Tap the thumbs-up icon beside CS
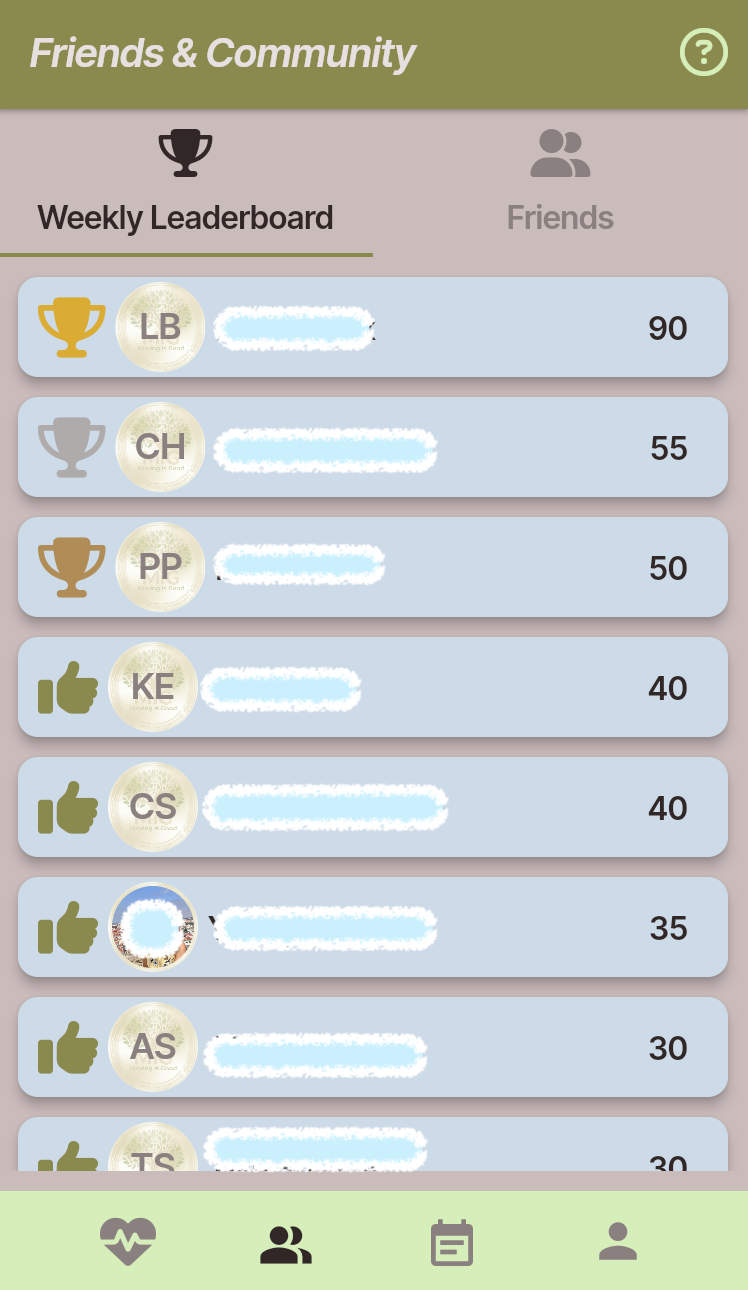The width and height of the screenshot is (748, 1290). point(67,807)
